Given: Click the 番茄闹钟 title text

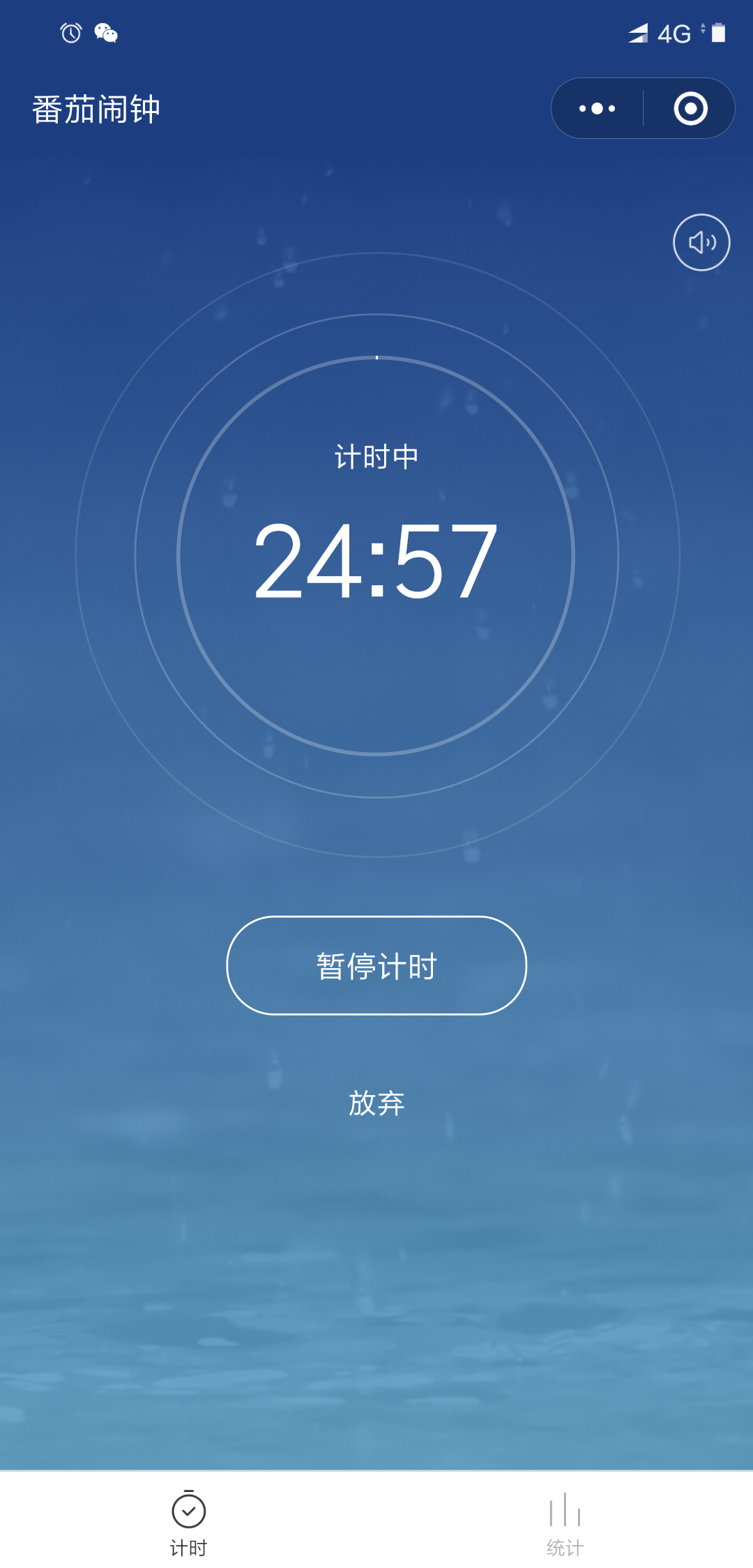Looking at the screenshot, I should click(x=96, y=108).
